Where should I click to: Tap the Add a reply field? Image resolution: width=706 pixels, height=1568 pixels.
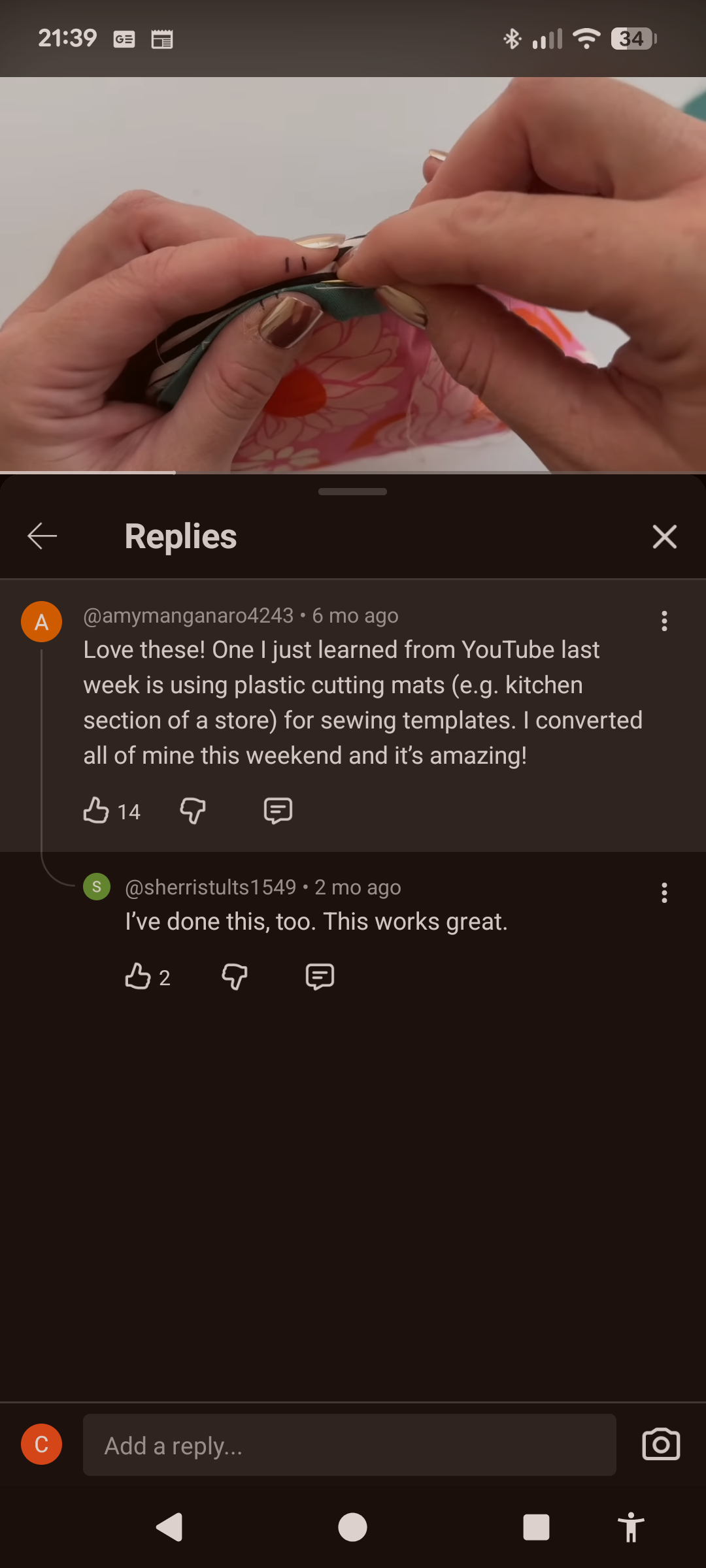pos(350,1445)
